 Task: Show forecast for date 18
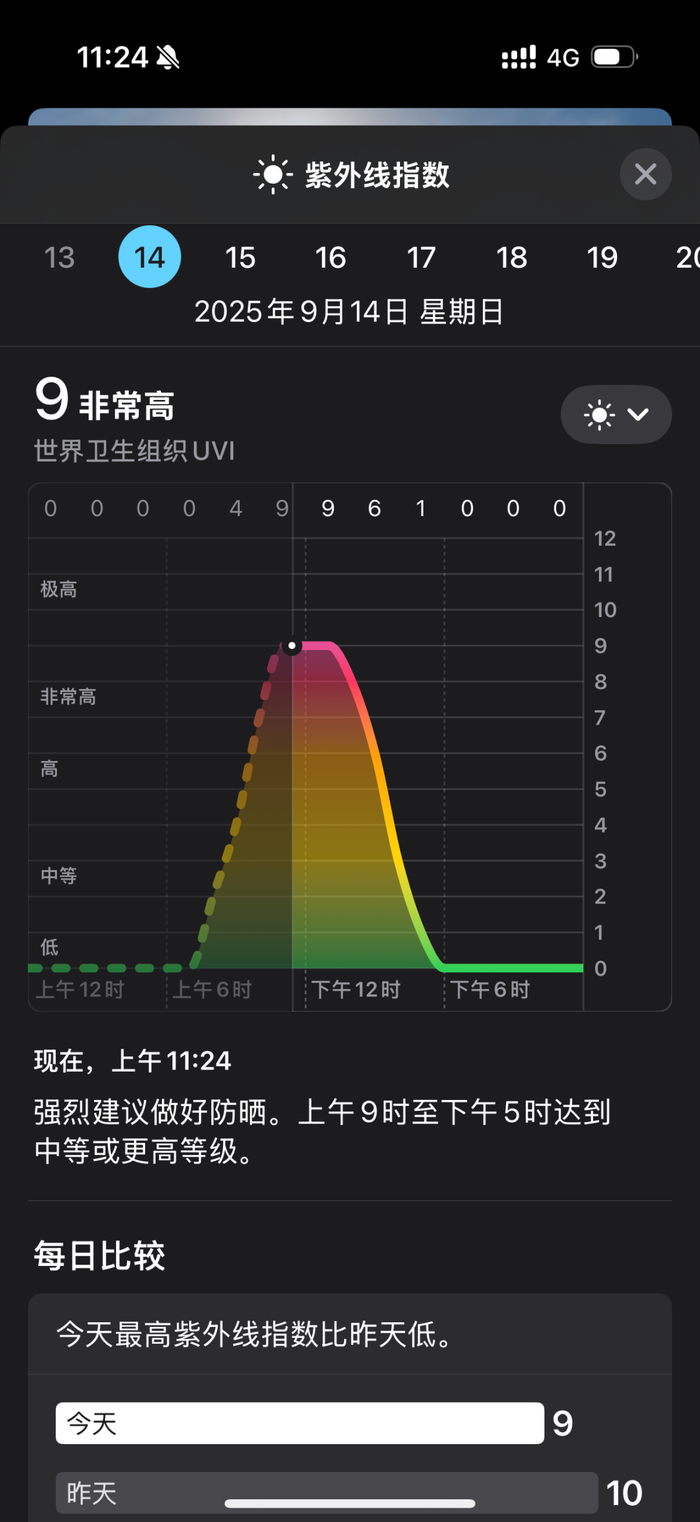tap(512, 257)
